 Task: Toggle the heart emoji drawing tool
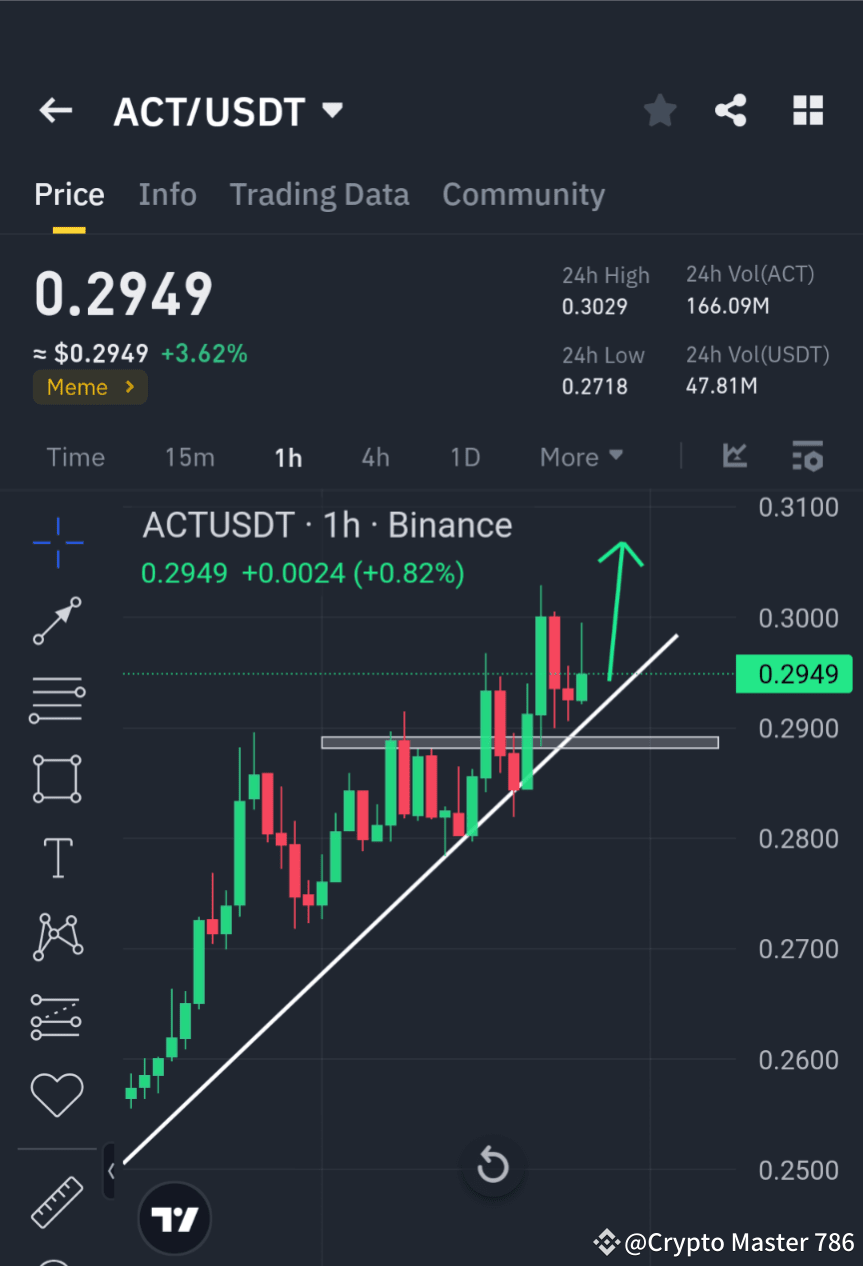click(x=57, y=1094)
